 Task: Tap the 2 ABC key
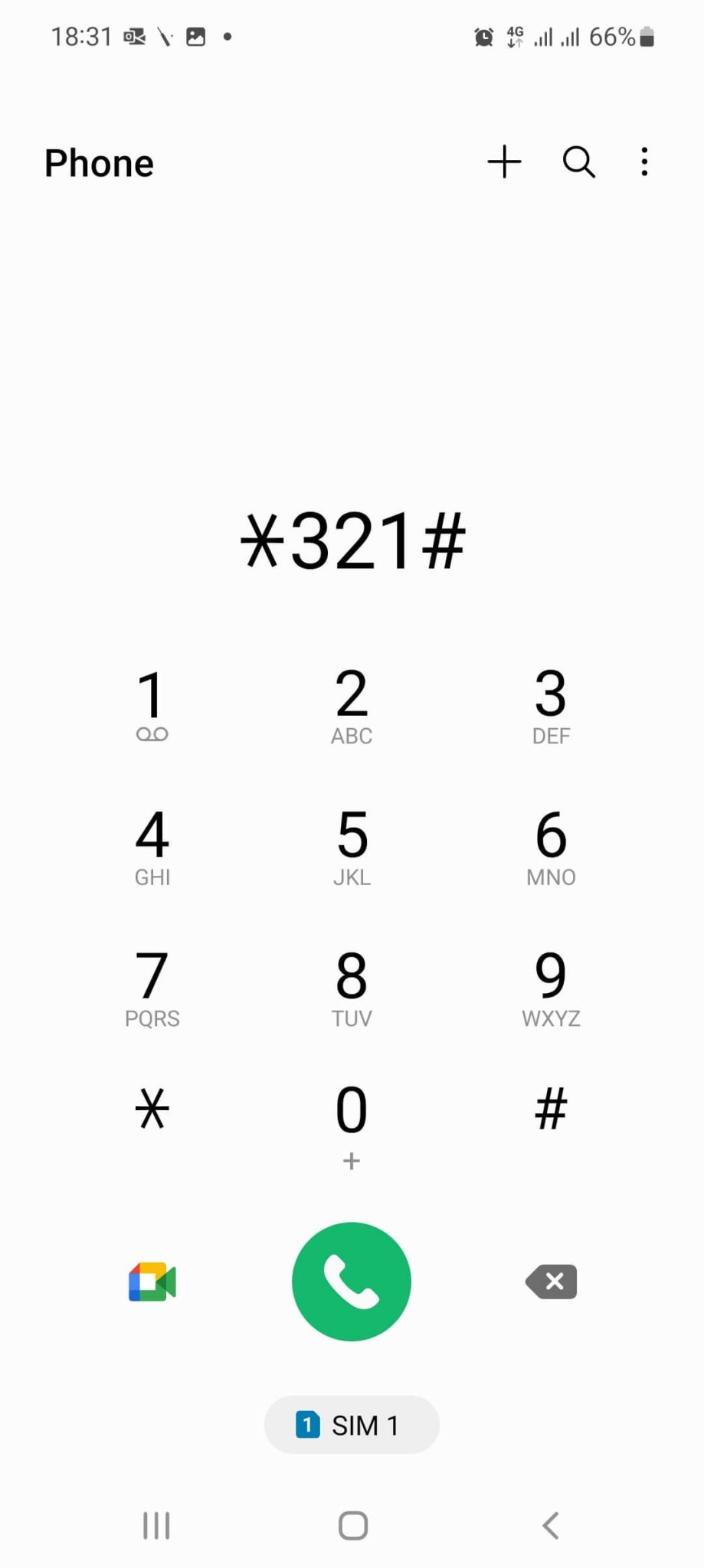[x=352, y=705]
